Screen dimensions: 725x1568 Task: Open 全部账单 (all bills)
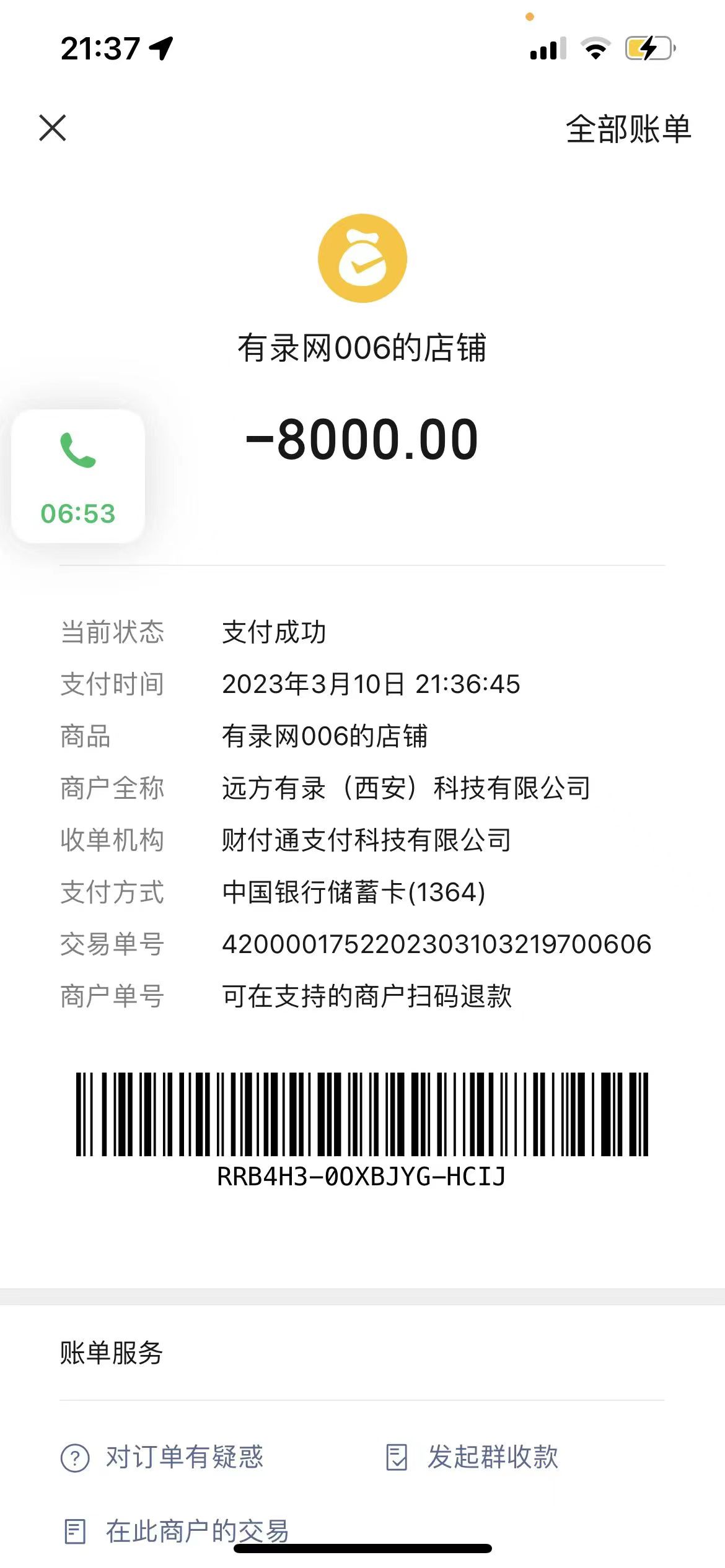coord(628,129)
